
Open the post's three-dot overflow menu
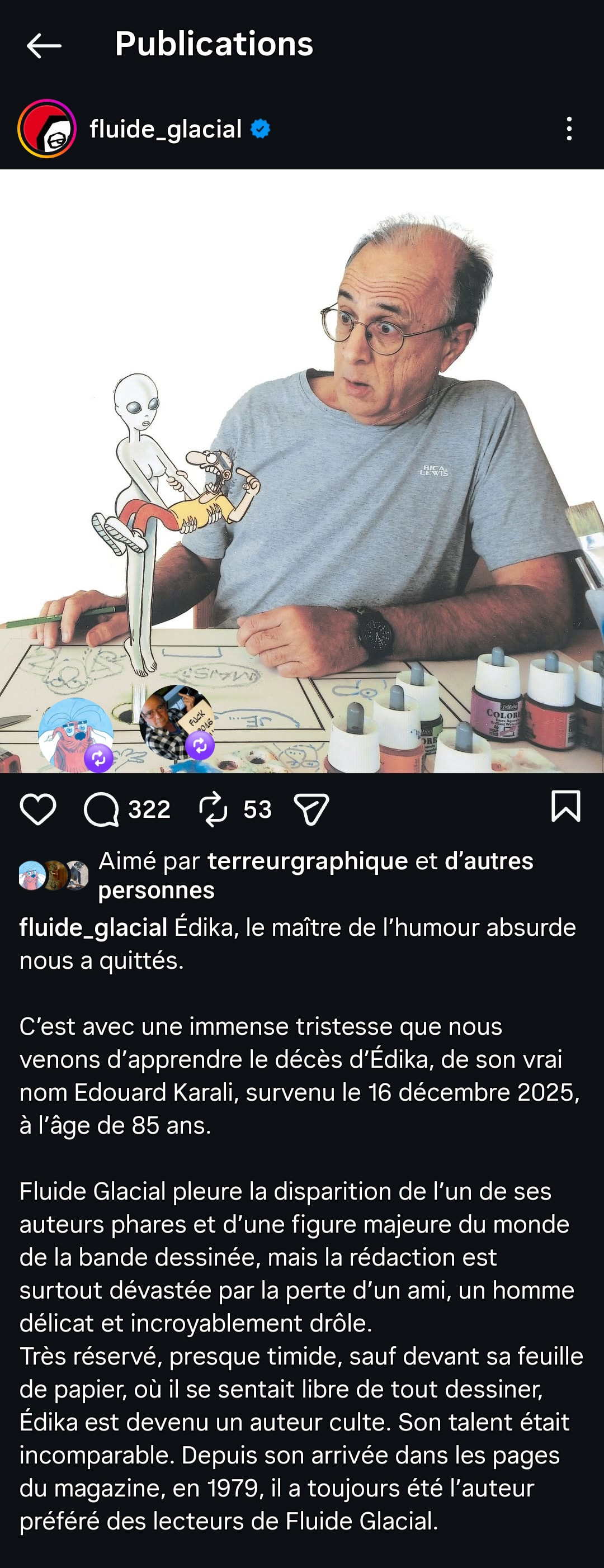569,129
